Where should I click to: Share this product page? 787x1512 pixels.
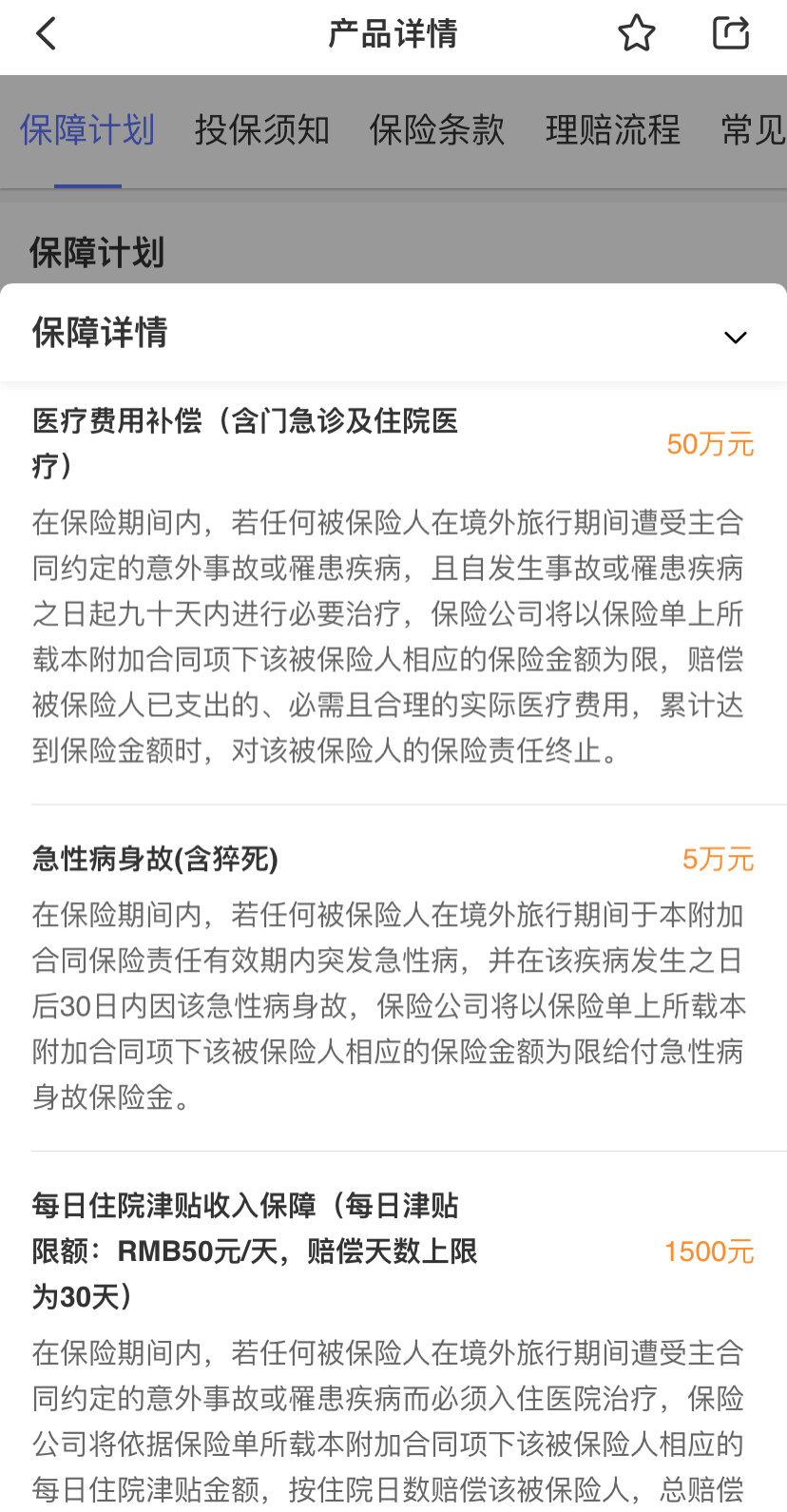pyautogui.click(x=730, y=33)
